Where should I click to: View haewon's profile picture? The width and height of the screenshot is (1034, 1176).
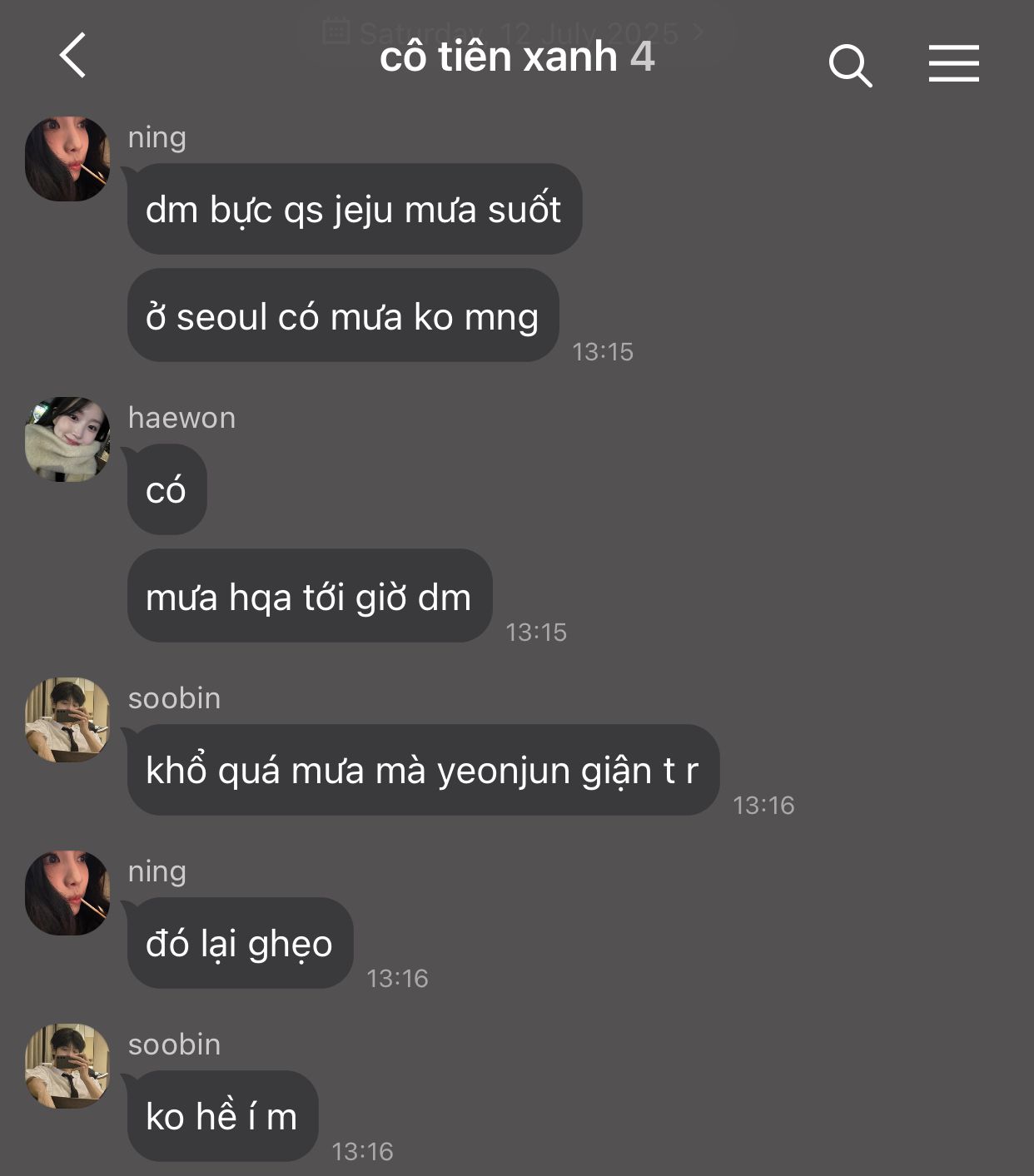(x=67, y=439)
